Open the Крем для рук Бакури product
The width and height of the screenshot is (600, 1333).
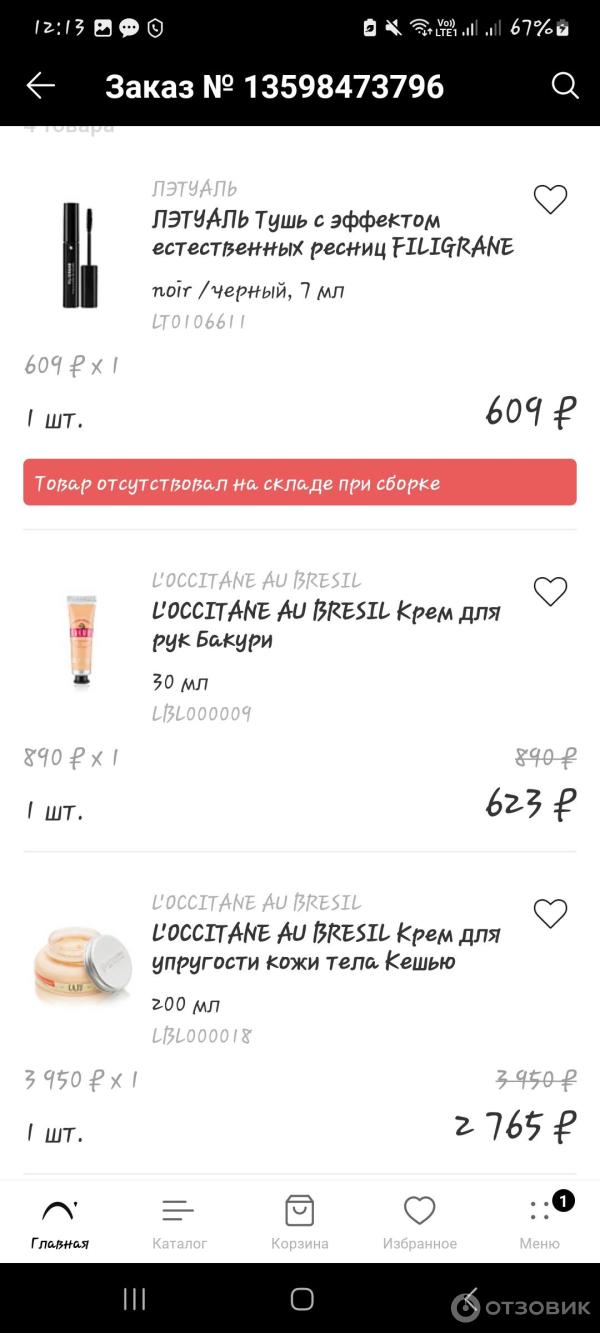click(x=326, y=625)
